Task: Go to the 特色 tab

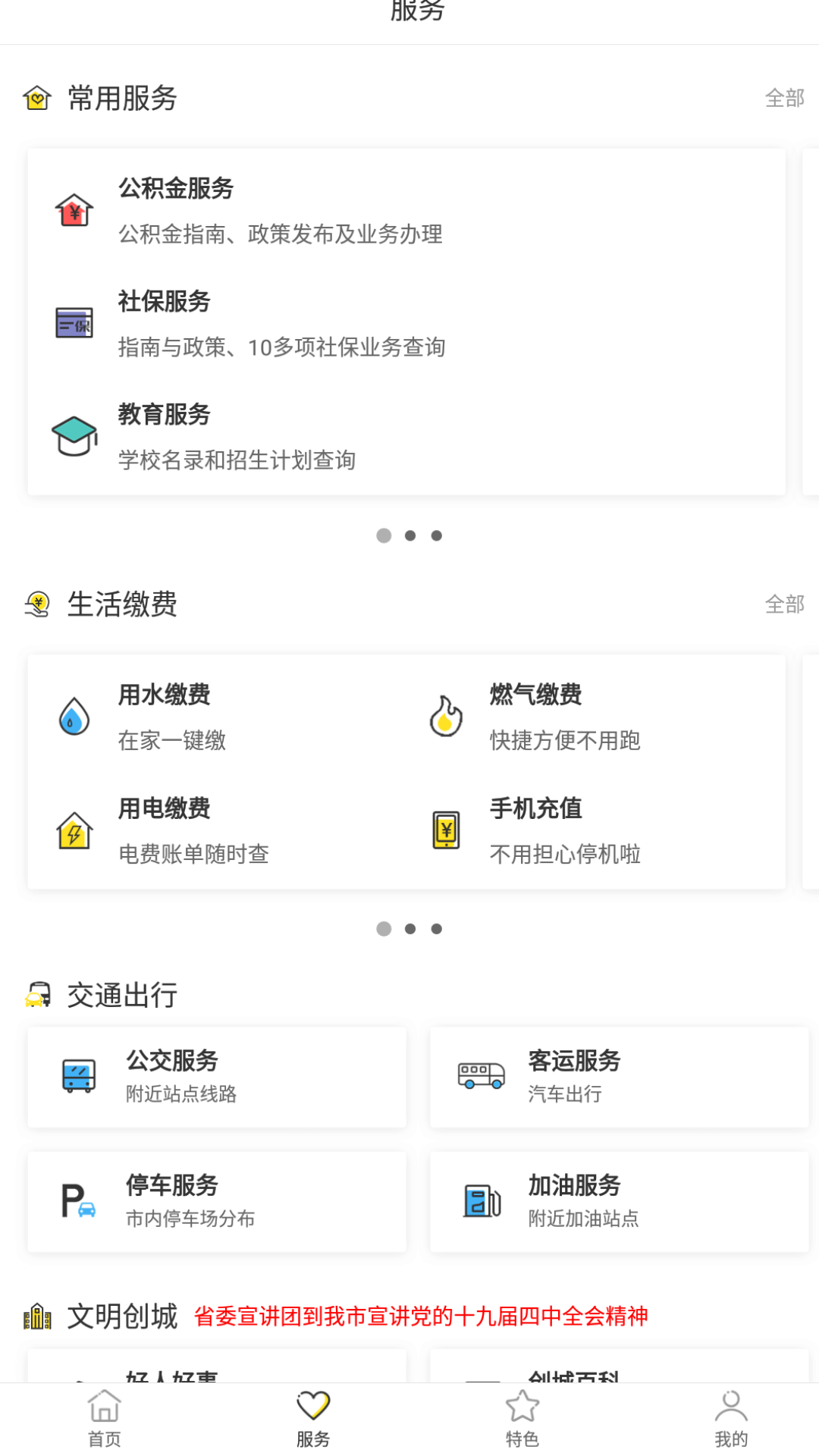Action: point(522,1418)
